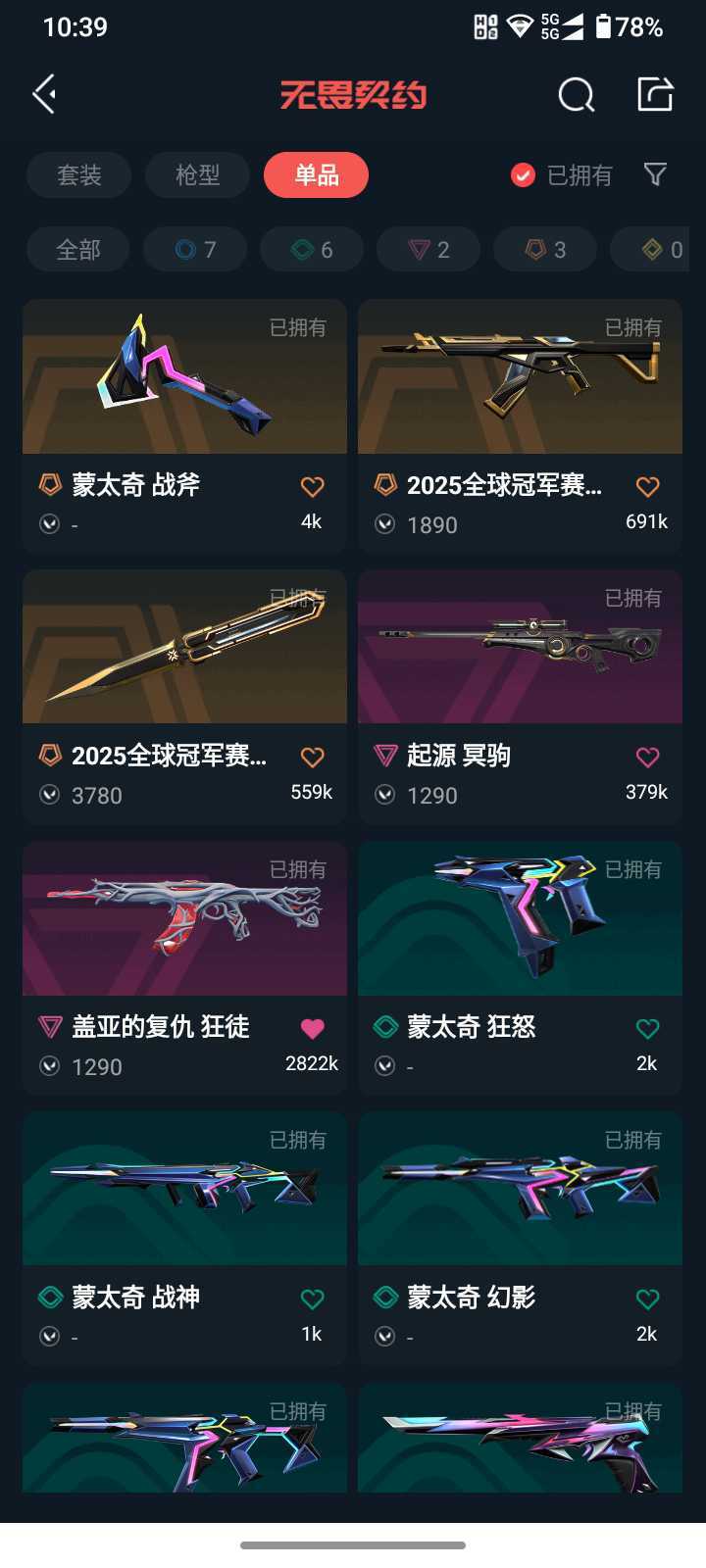Image resolution: width=706 pixels, height=1568 pixels.
Task: Filter by the orange tier chip showing 3
Action: 545,250
